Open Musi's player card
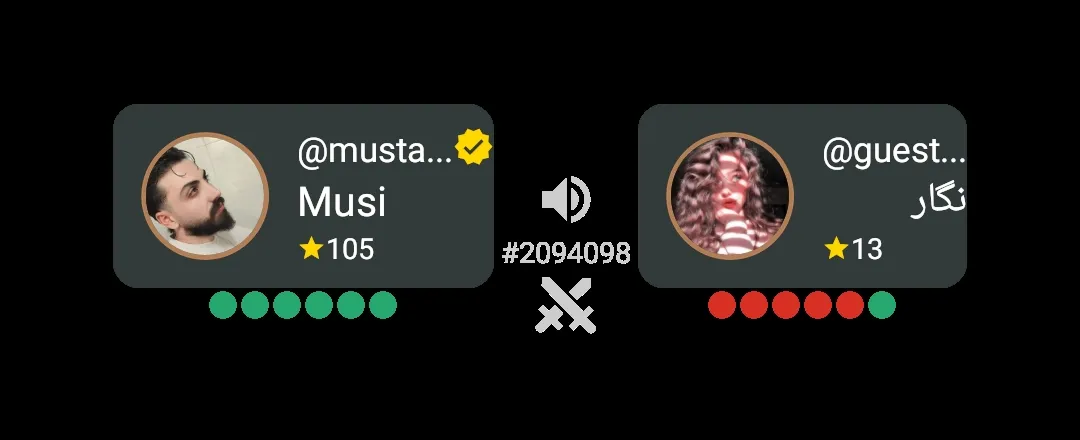The width and height of the screenshot is (1080, 440). (303, 196)
